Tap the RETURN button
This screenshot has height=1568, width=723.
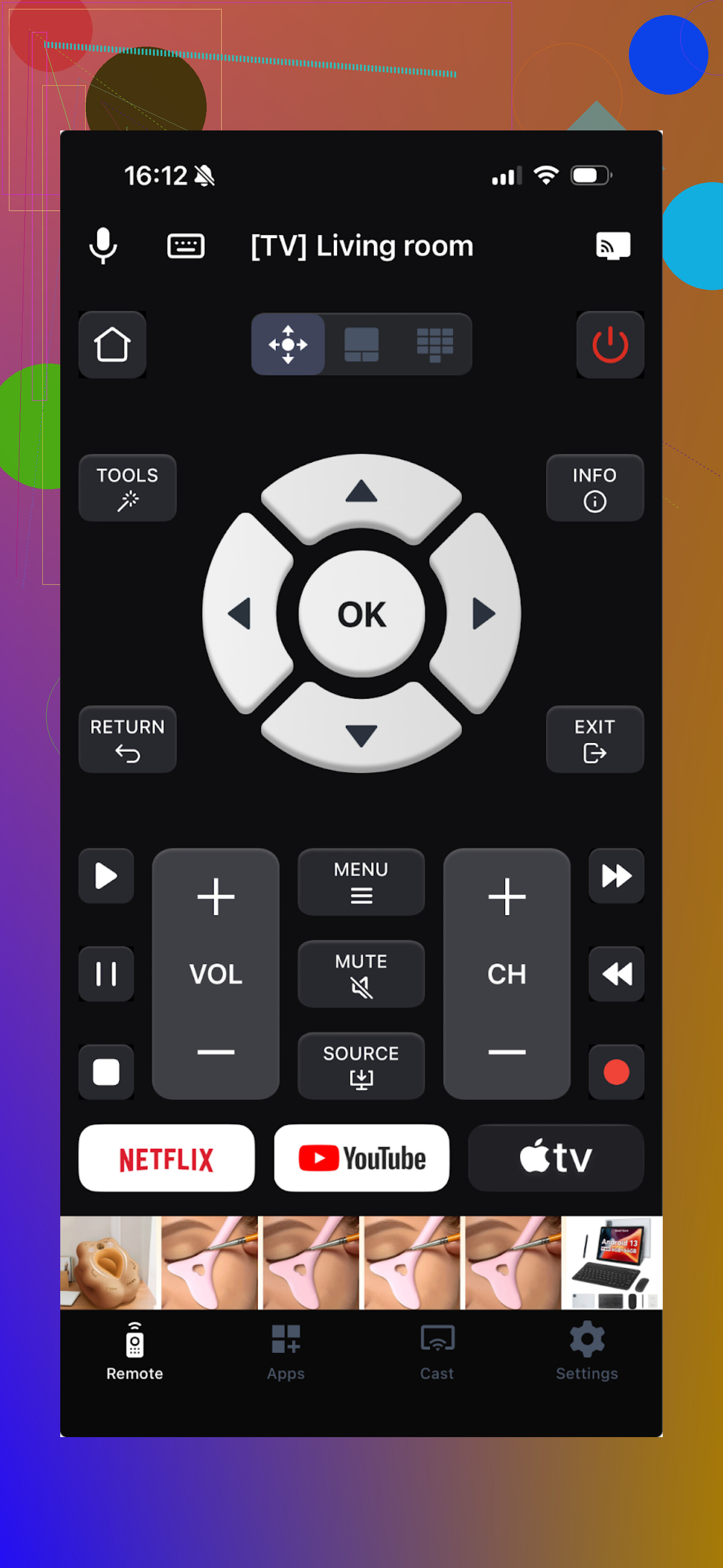point(128,739)
